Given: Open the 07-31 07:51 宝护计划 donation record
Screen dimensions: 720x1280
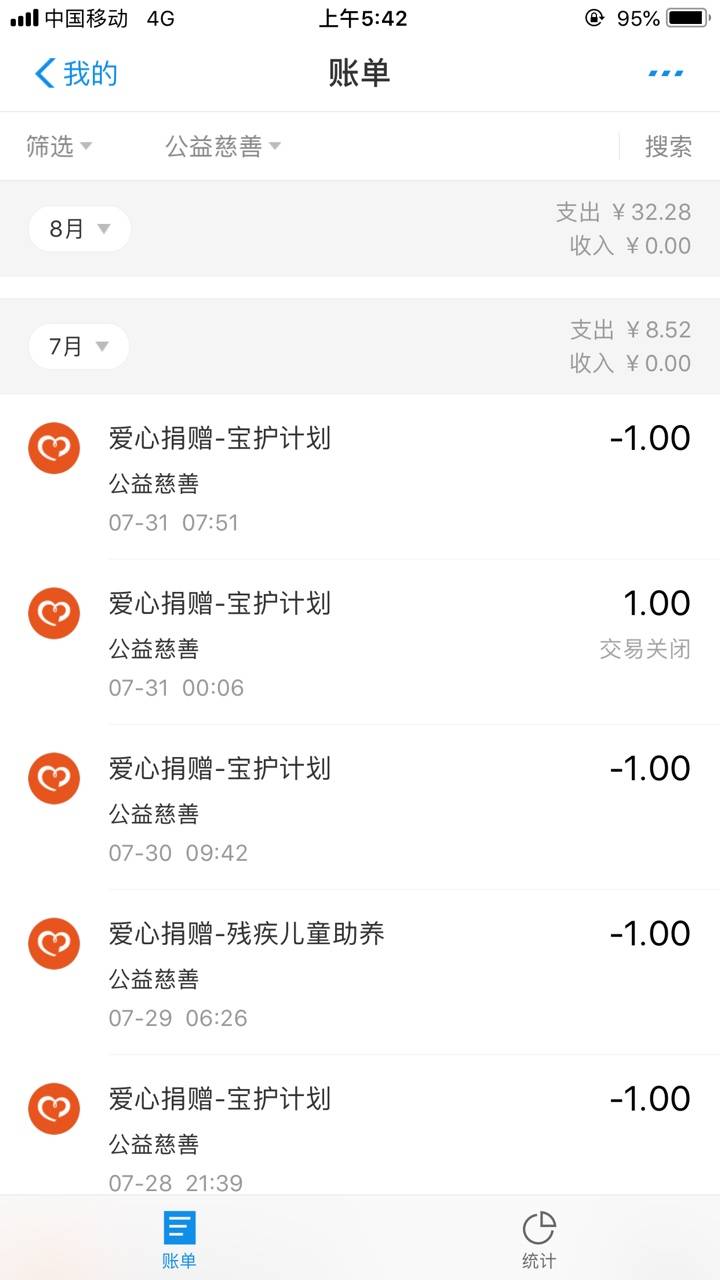Looking at the screenshot, I should tap(360, 477).
